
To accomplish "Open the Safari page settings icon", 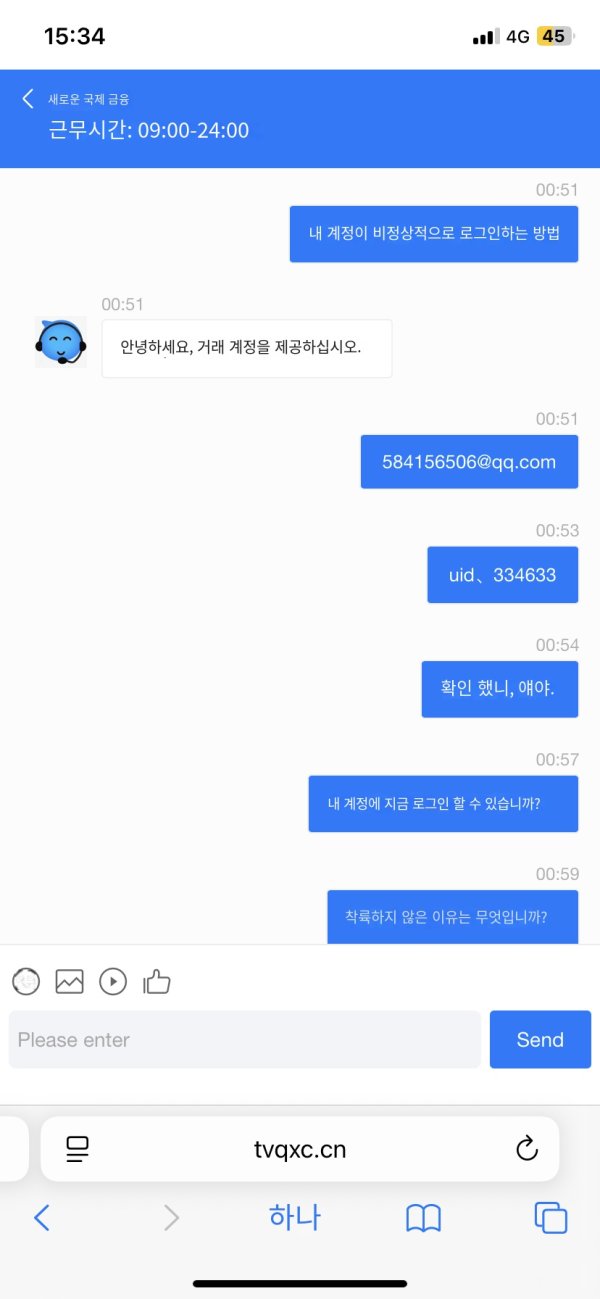I will click(x=78, y=1149).
